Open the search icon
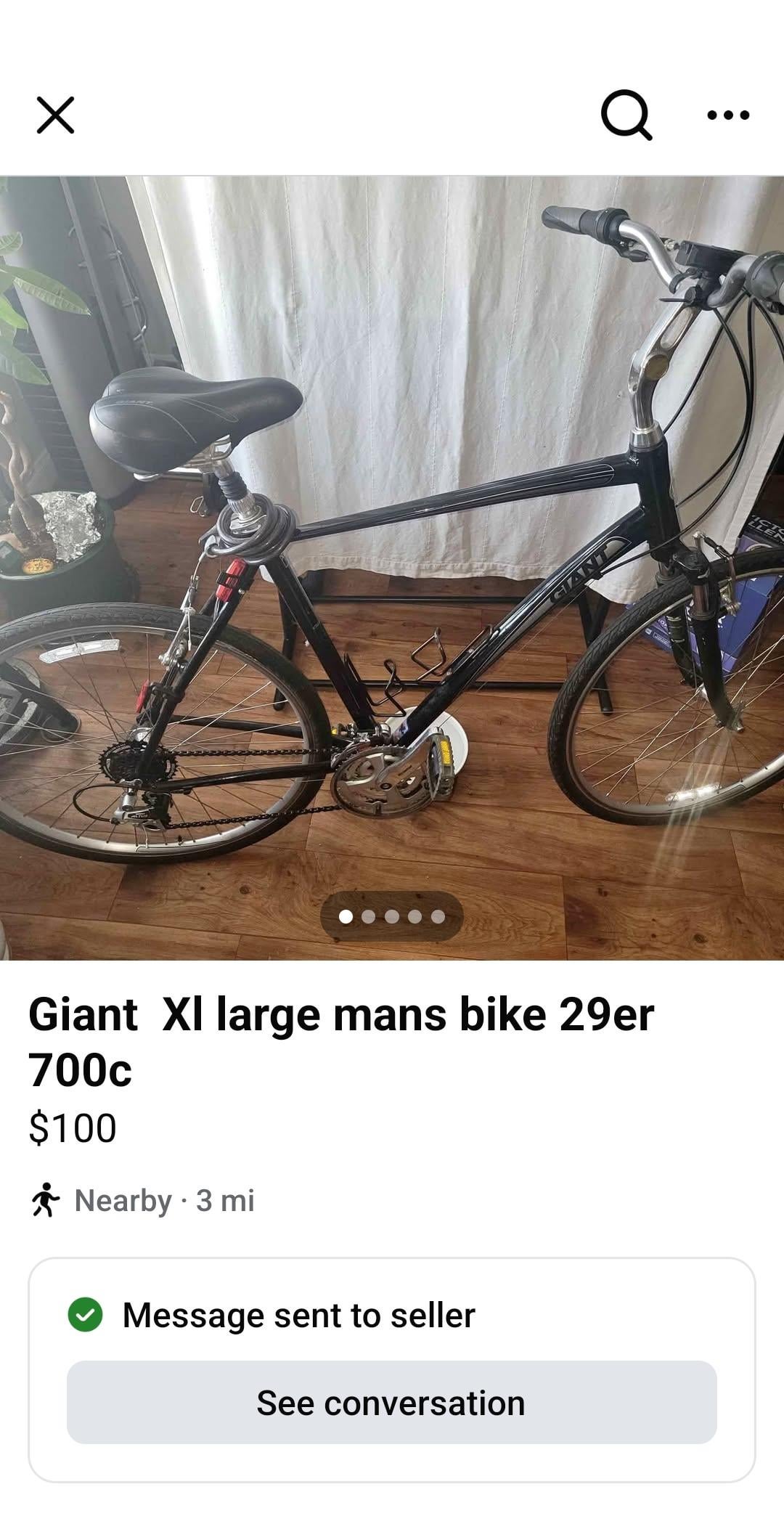Image resolution: width=784 pixels, height=1516 pixels. (x=626, y=114)
